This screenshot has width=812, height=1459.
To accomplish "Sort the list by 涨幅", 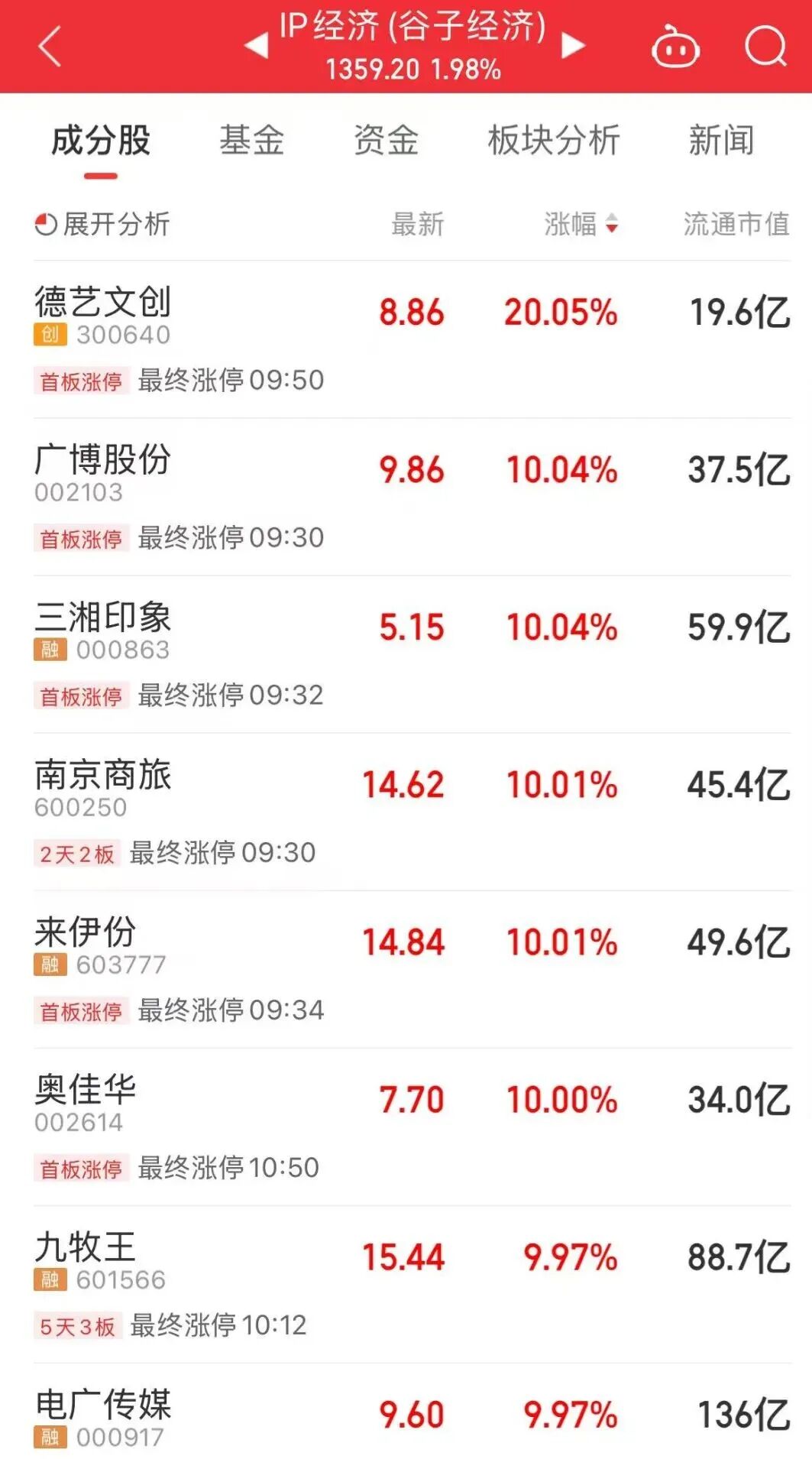I will [581, 225].
